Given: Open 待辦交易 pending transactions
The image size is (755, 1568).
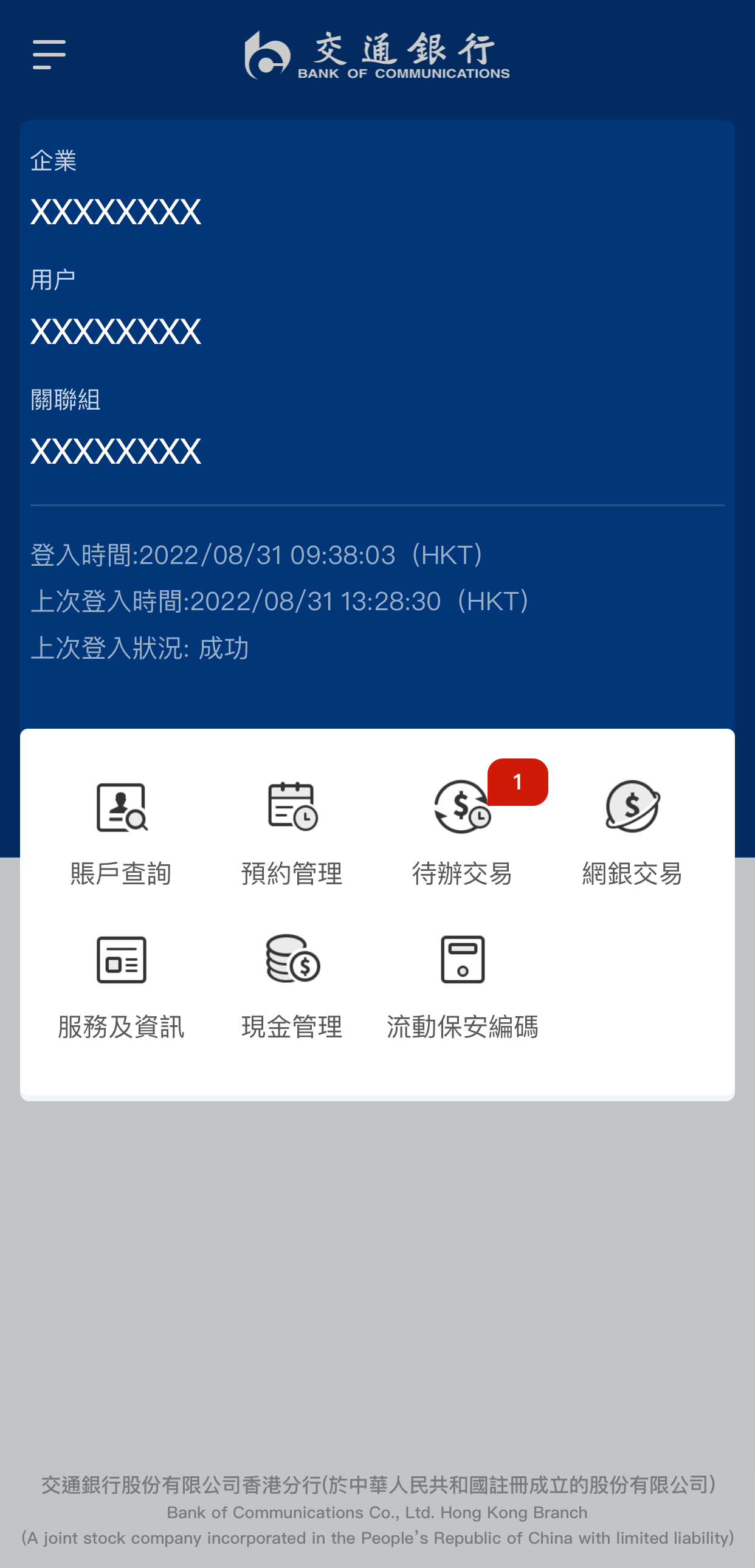Looking at the screenshot, I should click(x=463, y=833).
